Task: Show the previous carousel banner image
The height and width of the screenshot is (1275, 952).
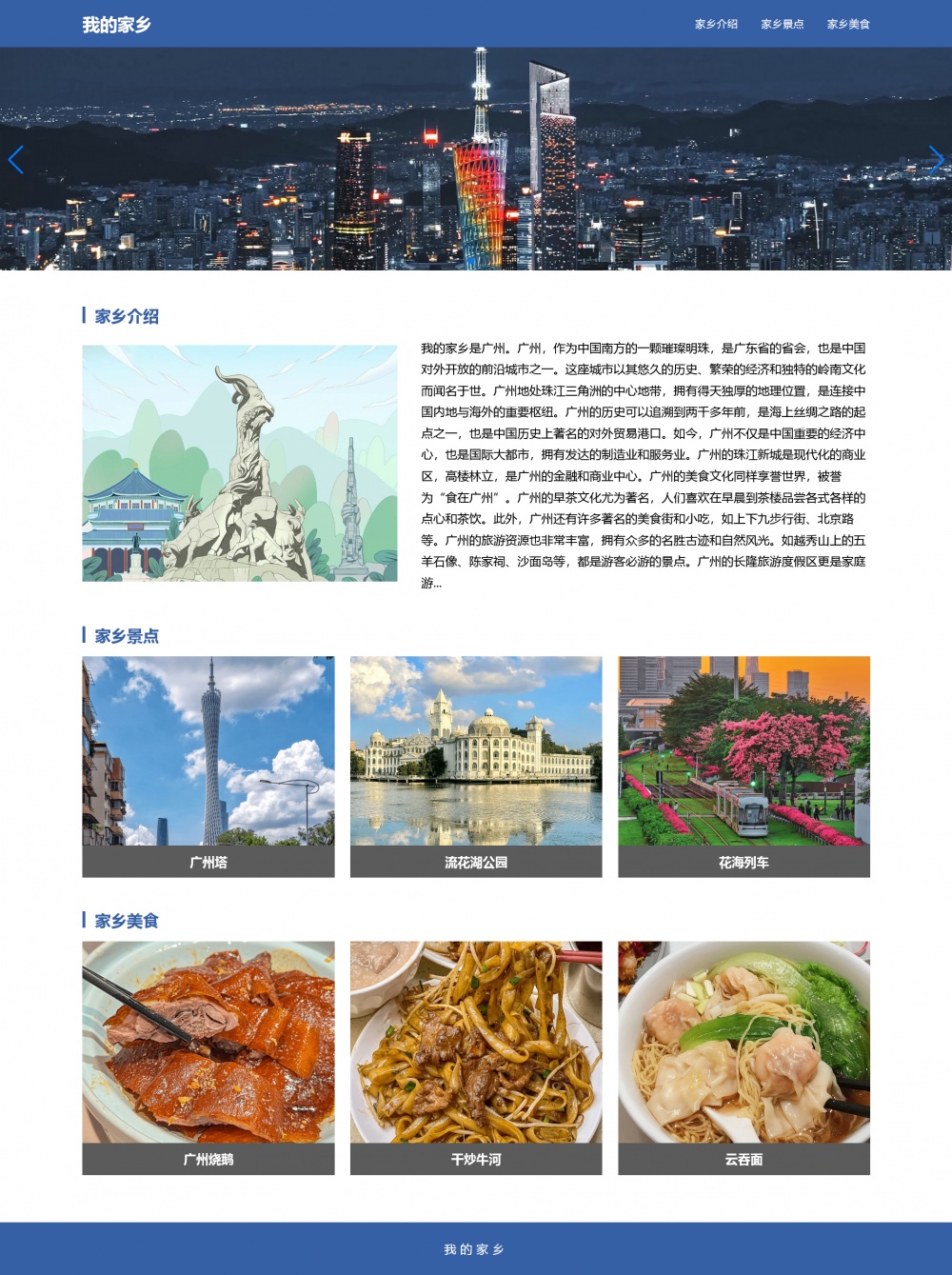Action: 15,160
